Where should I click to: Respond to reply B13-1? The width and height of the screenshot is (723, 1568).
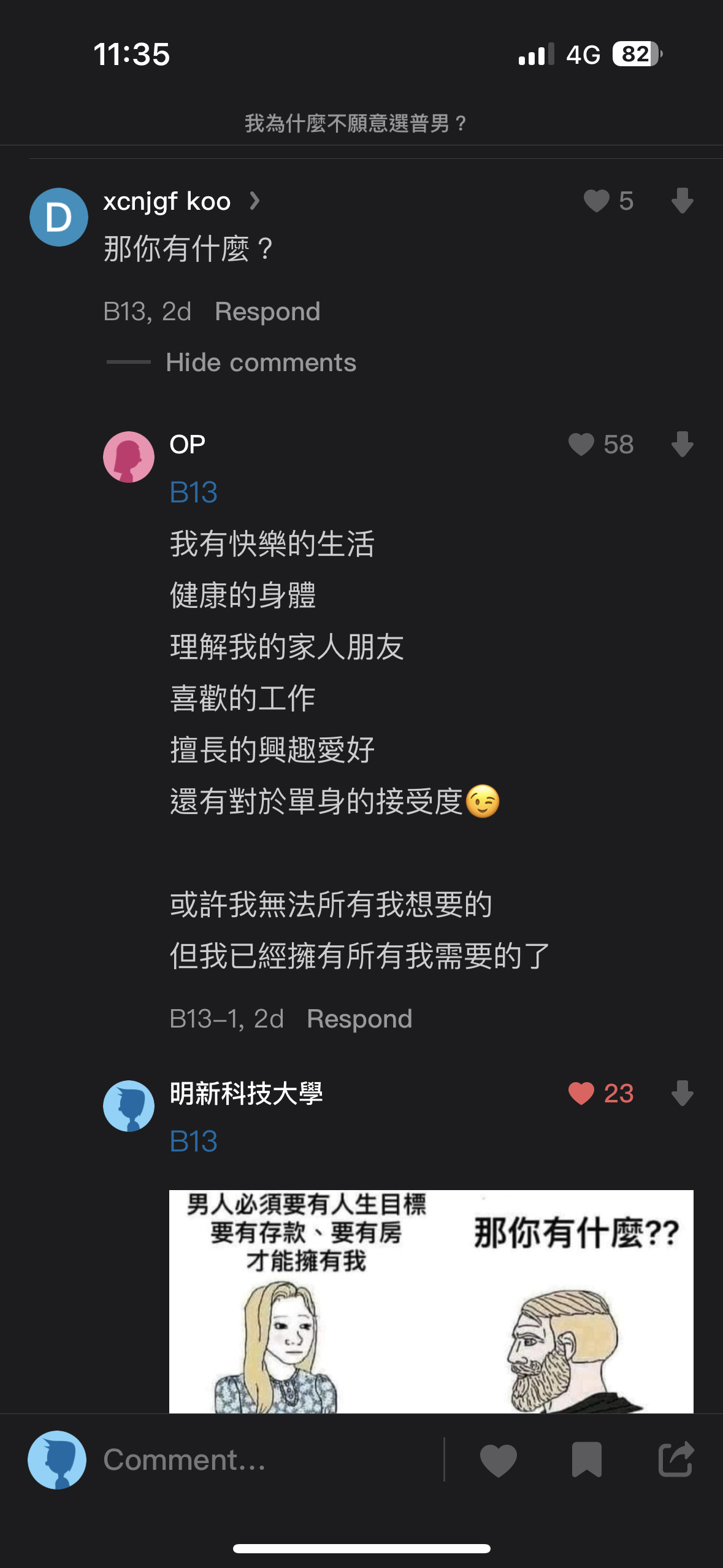(x=359, y=1019)
